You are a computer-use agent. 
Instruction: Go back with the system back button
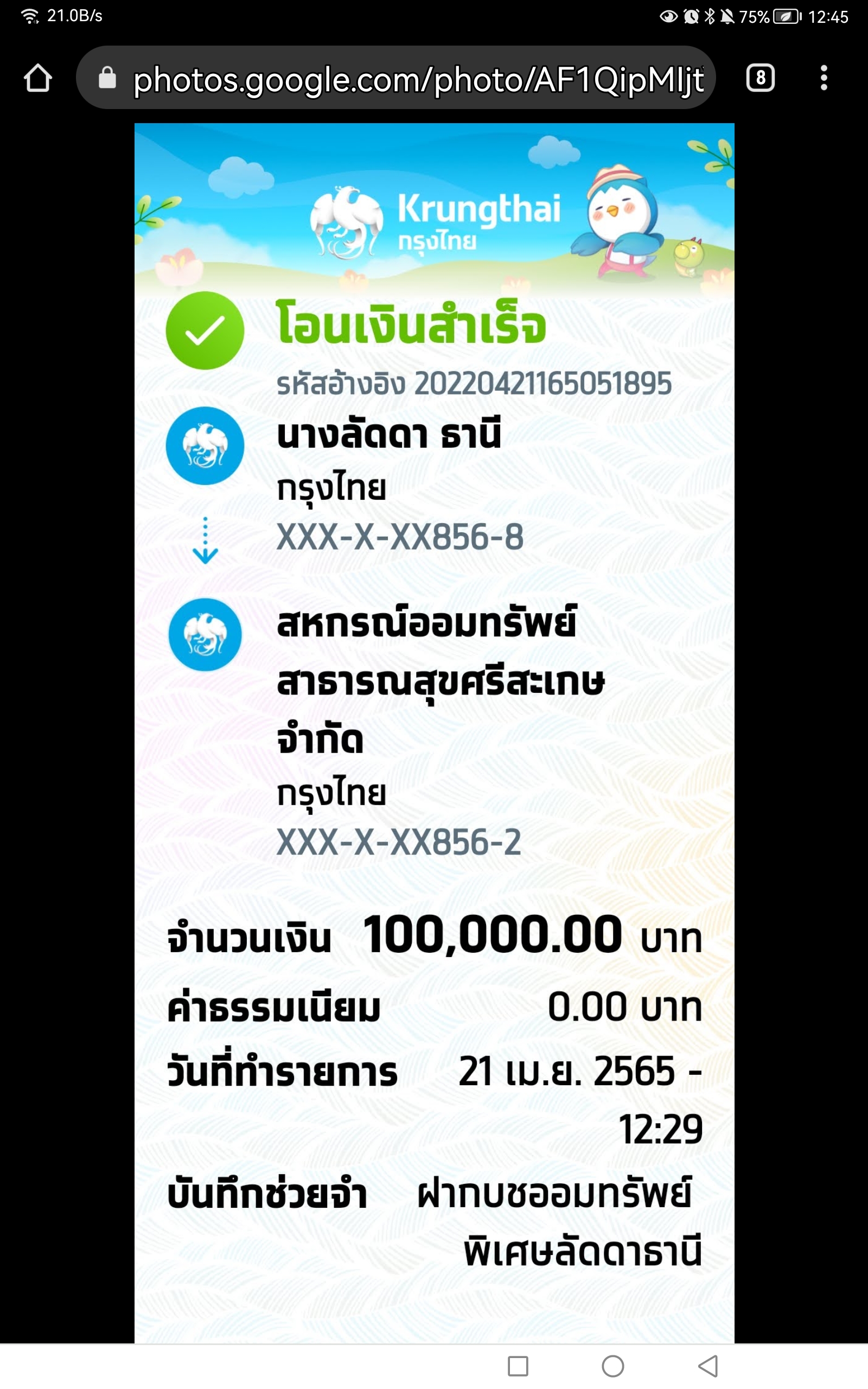pyautogui.click(x=708, y=1366)
